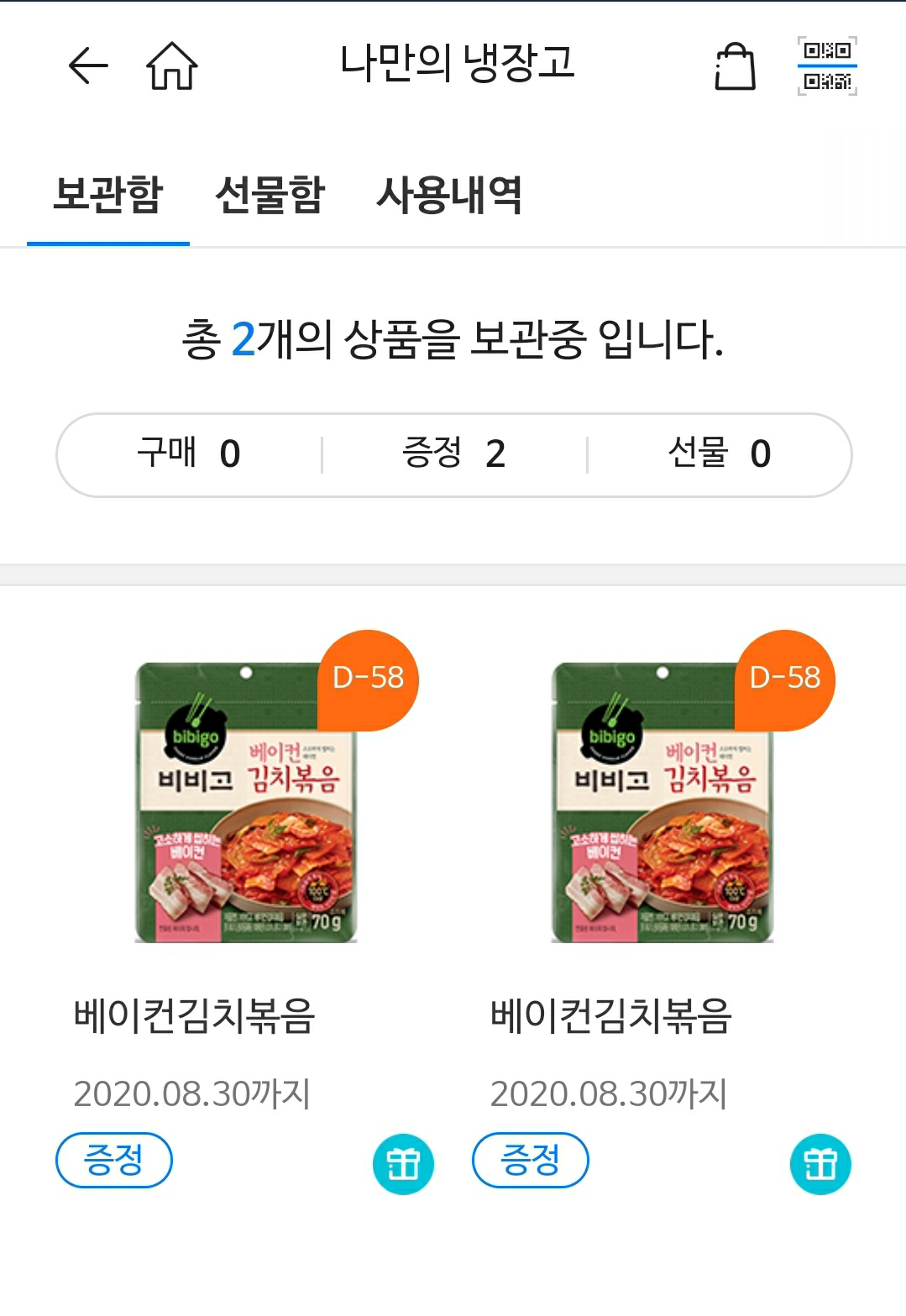Screen dimensions: 906x1316
Task: Open the shopping bag
Action: (735, 66)
